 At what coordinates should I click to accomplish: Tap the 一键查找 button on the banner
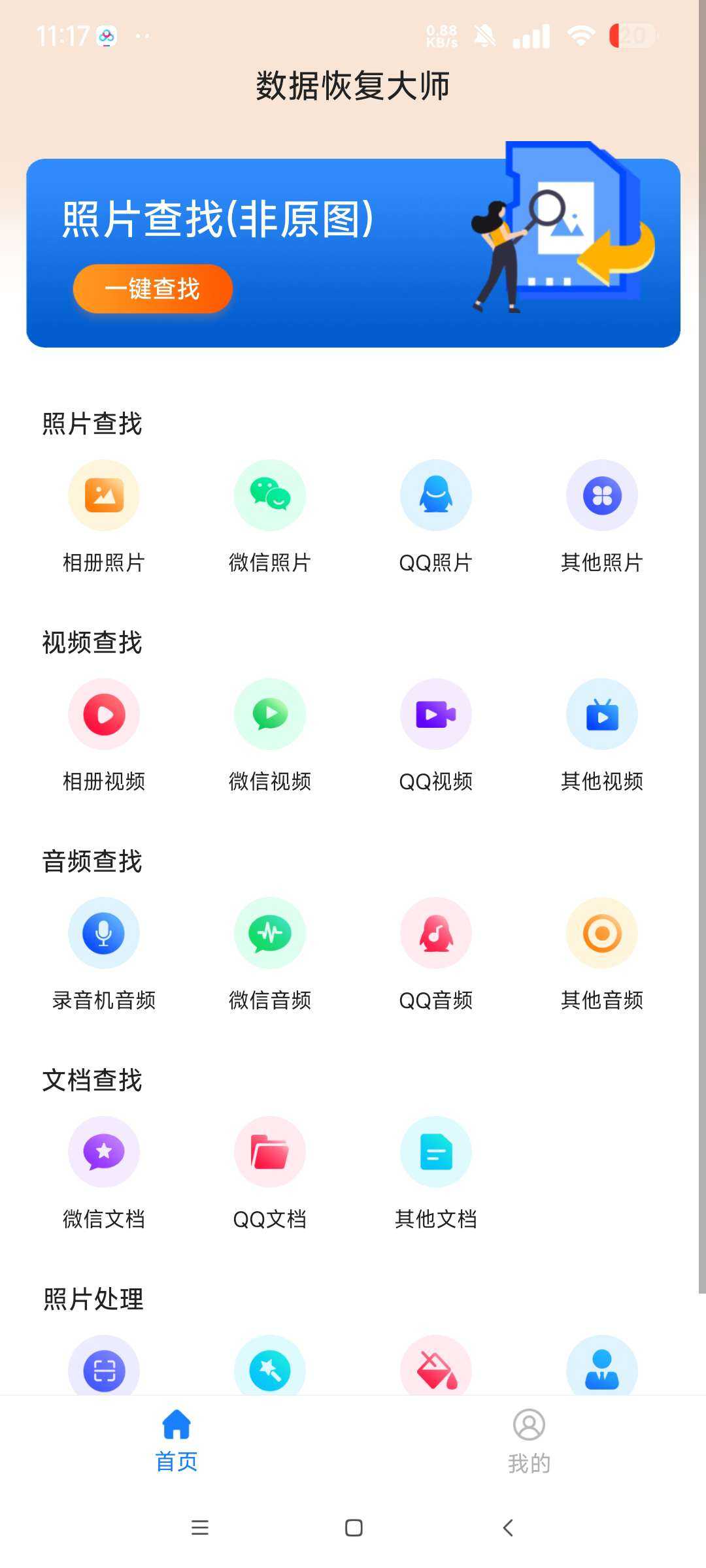152,289
